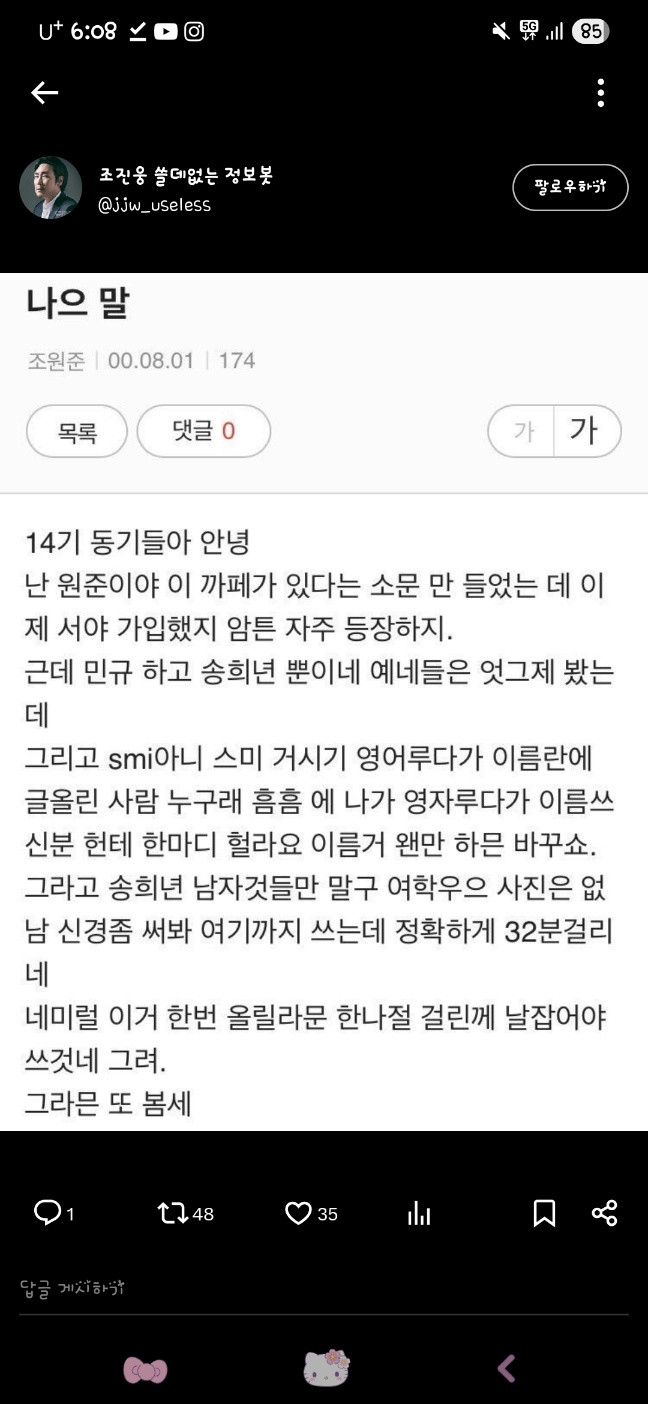Viewport: 648px width, 1404px height.
Task: Follow the @jjw_useless account
Action: [570, 187]
